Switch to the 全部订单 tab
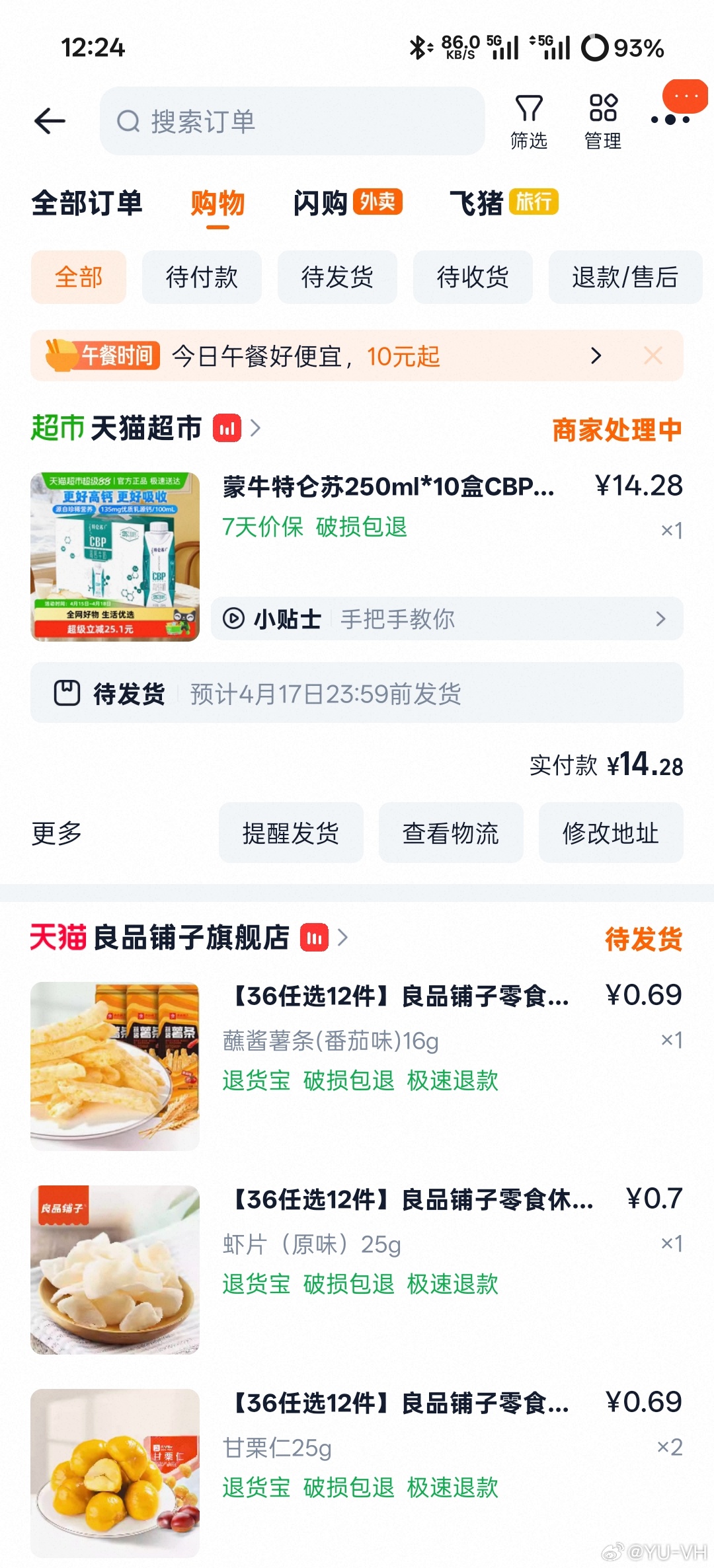 tap(87, 203)
